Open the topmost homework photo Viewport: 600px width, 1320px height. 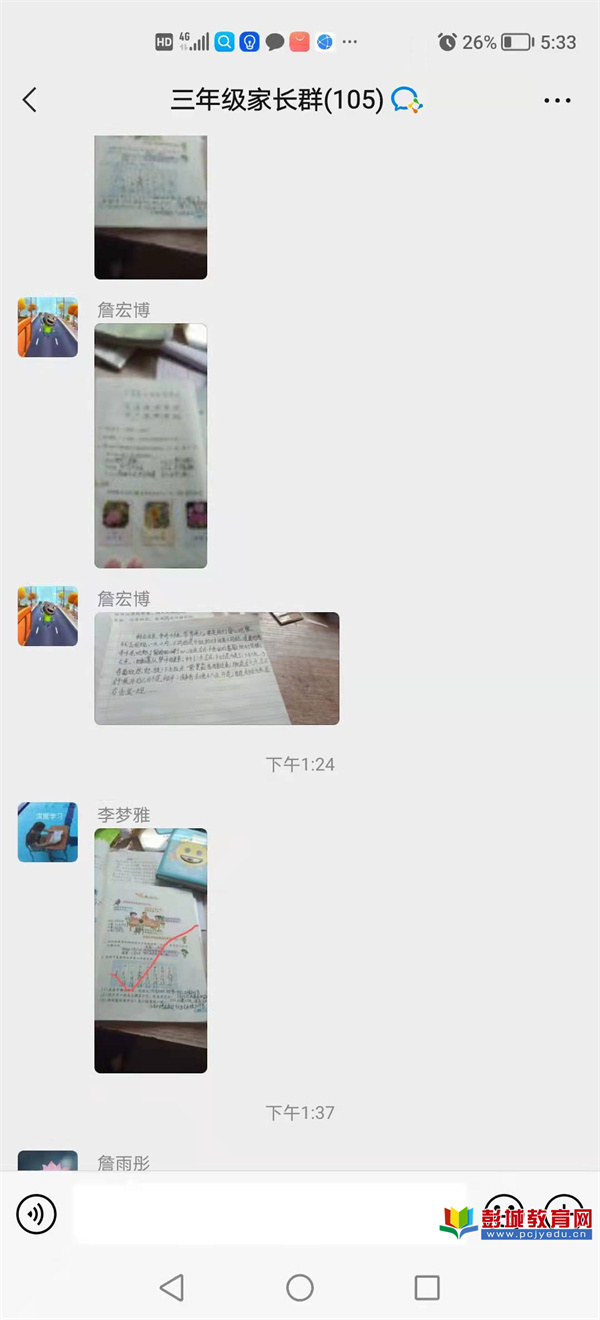tap(150, 205)
